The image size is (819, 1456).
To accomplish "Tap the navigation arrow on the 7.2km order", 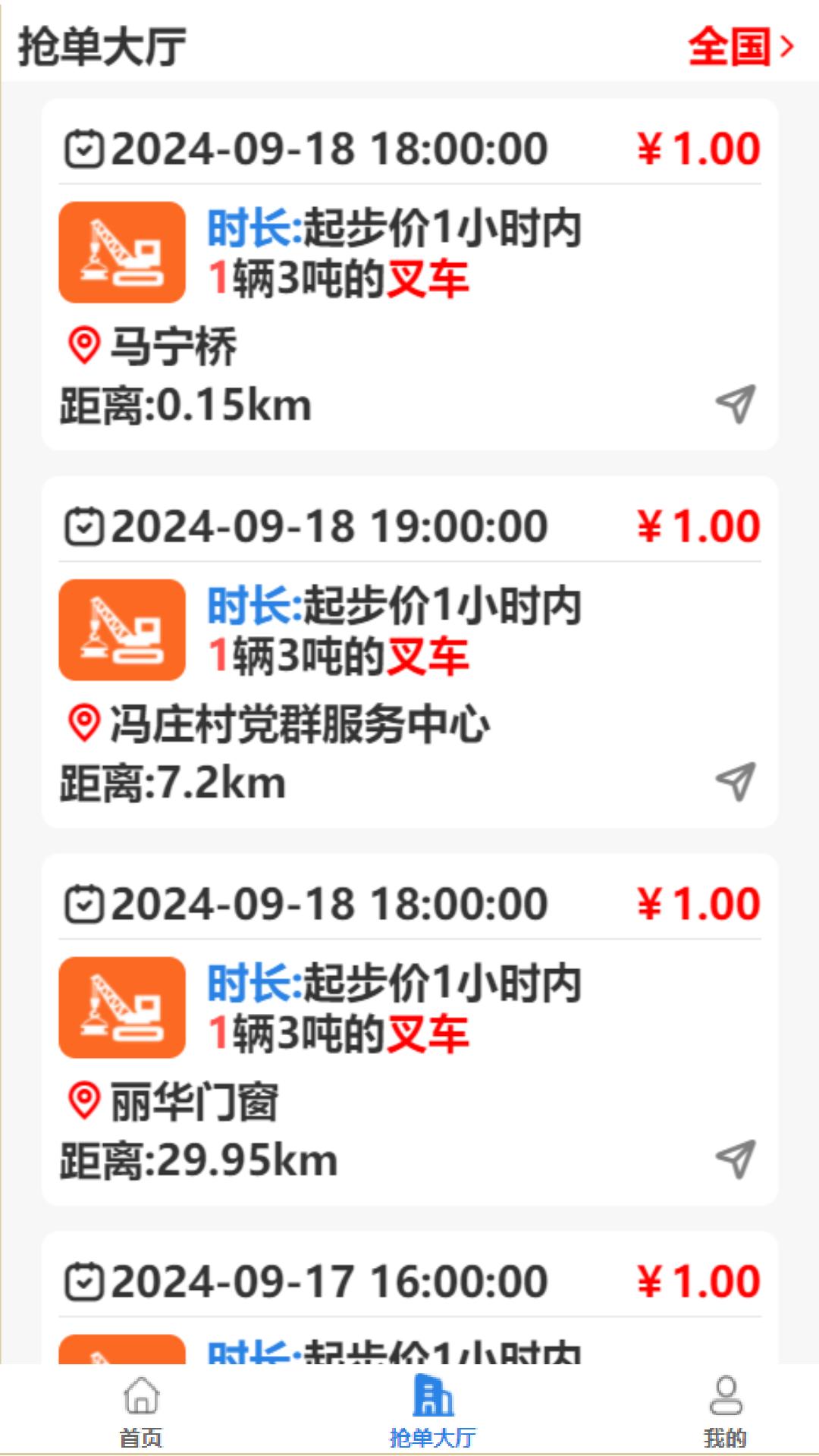I will (x=734, y=783).
